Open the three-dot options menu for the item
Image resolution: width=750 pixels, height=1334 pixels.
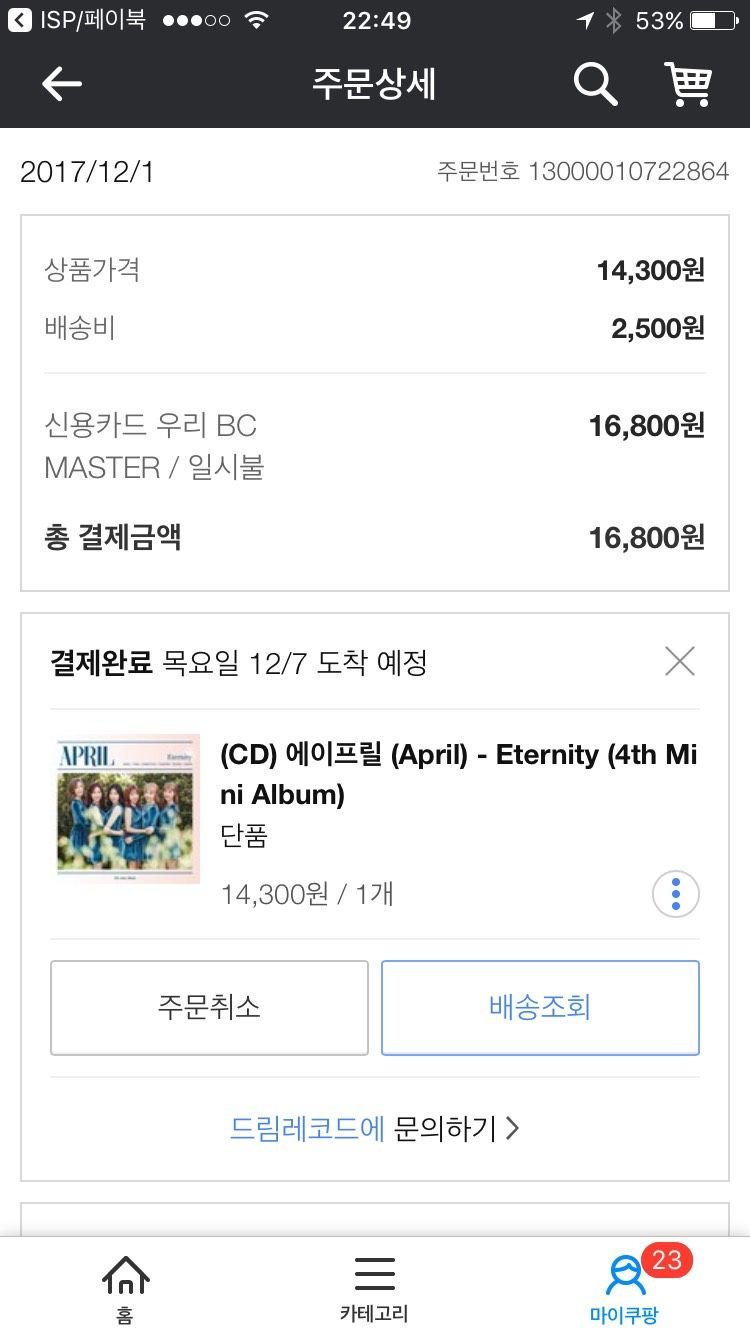(x=675, y=894)
